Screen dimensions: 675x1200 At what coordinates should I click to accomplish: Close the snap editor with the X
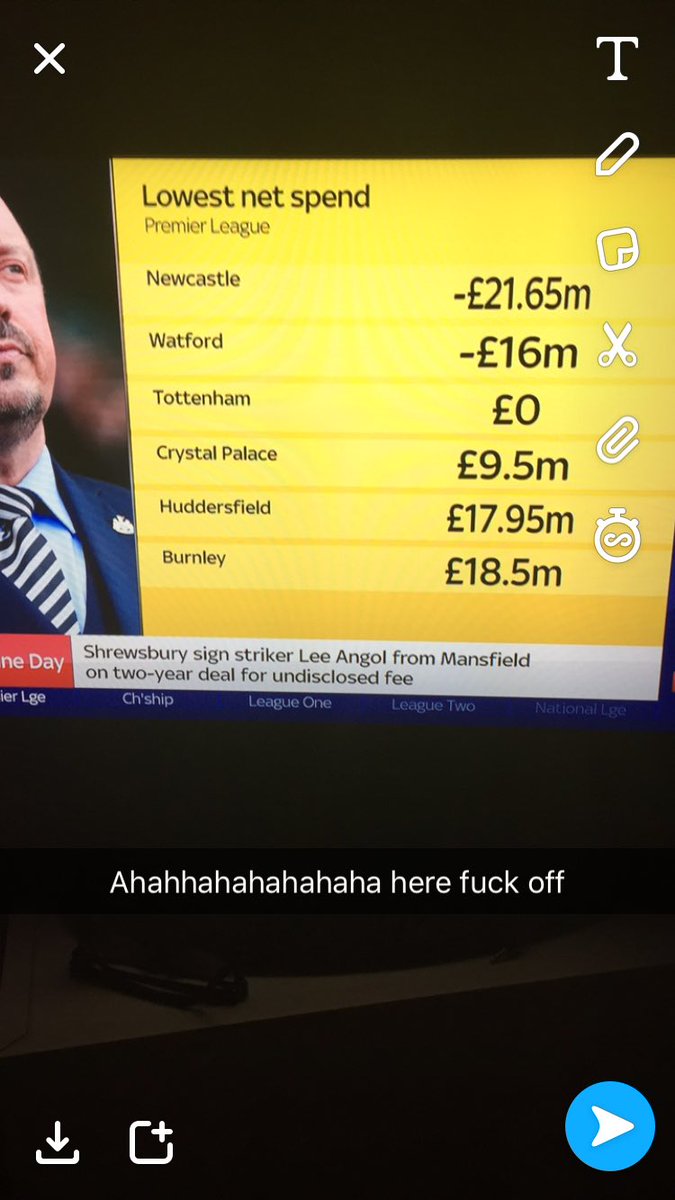[49, 59]
